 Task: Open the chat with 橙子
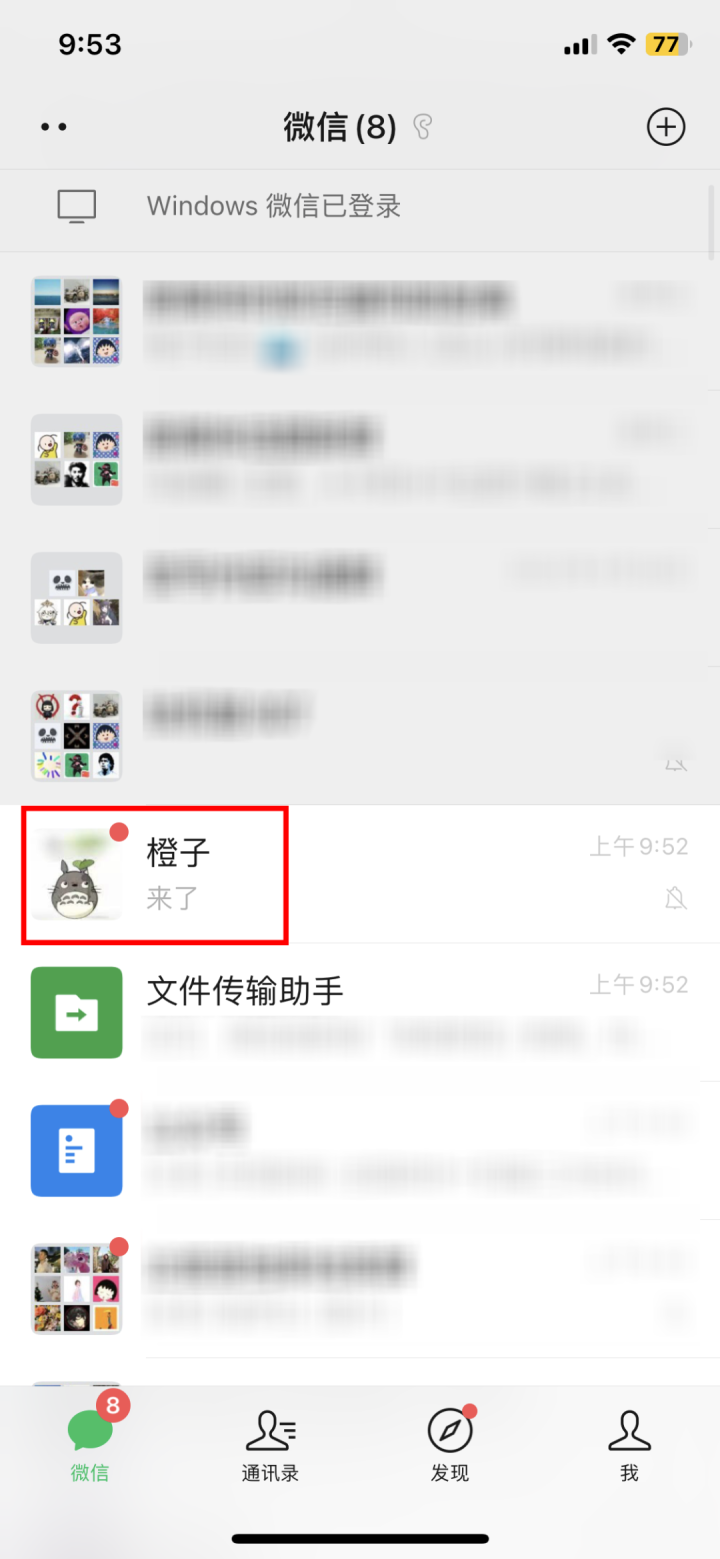click(x=360, y=874)
